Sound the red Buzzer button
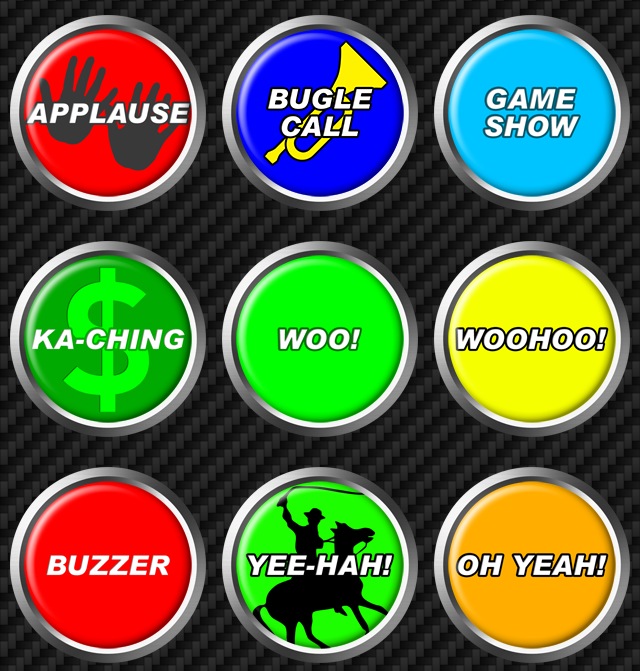This screenshot has height=671, width=640. click(x=107, y=565)
